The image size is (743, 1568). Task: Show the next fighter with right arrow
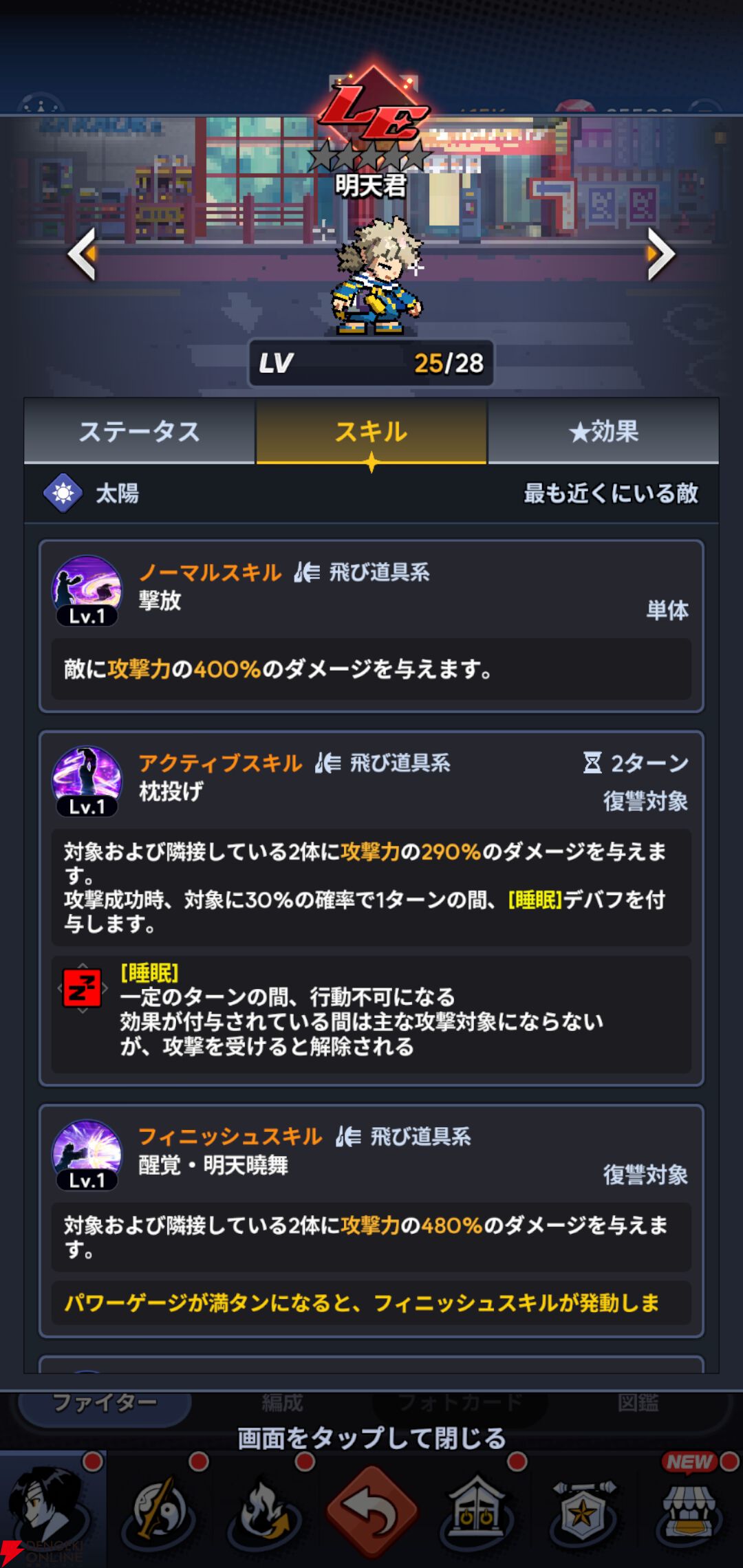660,254
